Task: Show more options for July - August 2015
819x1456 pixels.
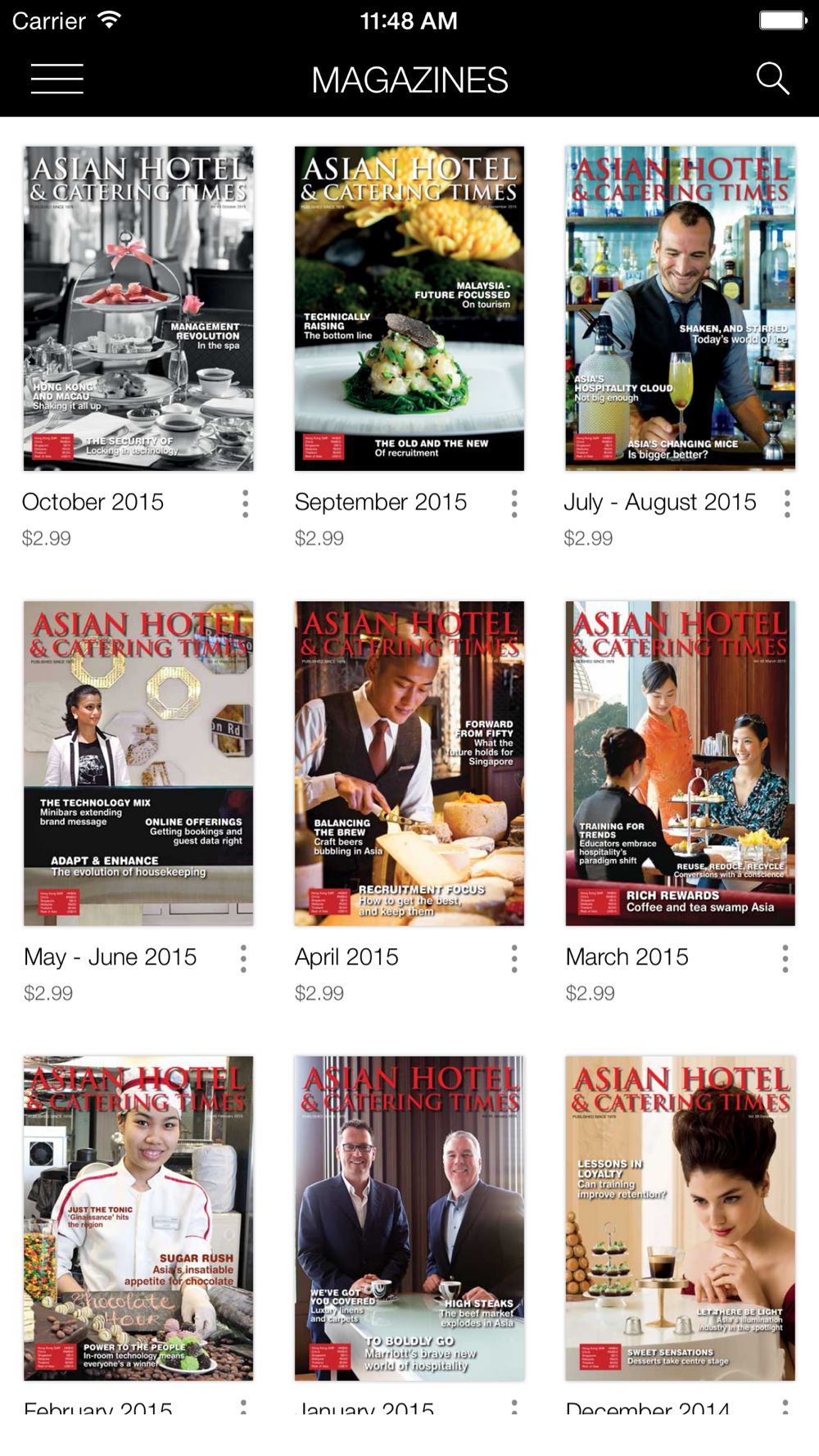Action: [x=786, y=504]
